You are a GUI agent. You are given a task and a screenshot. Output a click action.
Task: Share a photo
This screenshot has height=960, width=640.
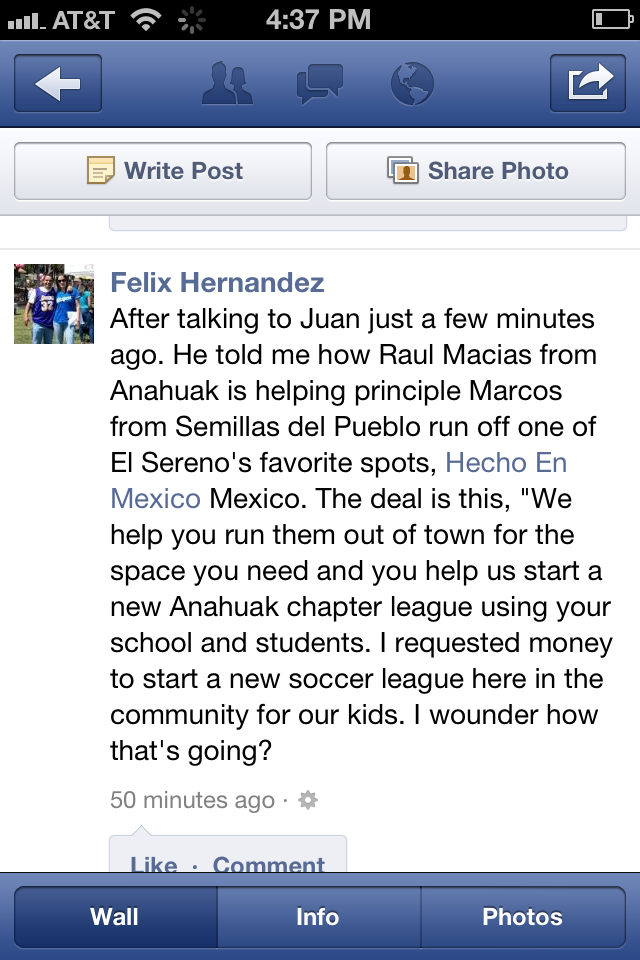(476, 171)
